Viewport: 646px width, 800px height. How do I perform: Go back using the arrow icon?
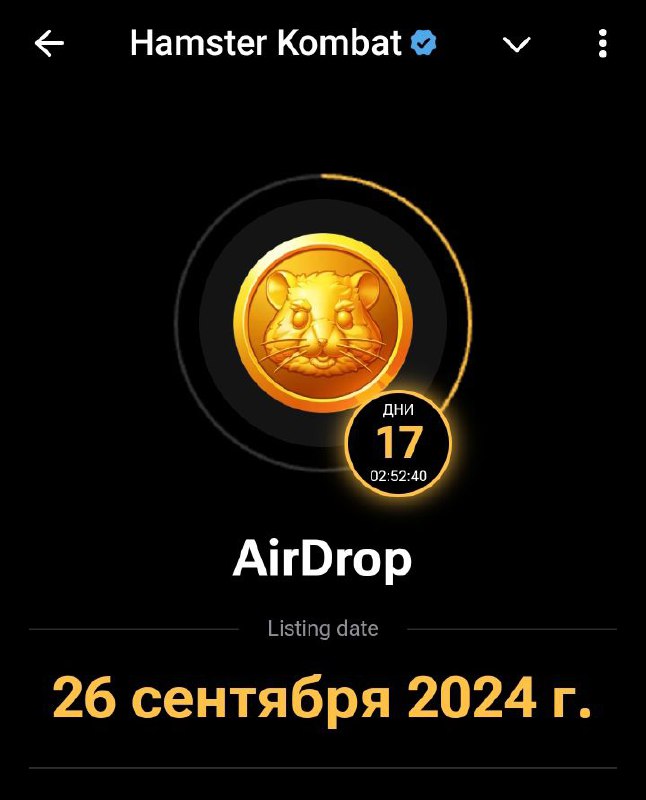pyautogui.click(x=49, y=44)
